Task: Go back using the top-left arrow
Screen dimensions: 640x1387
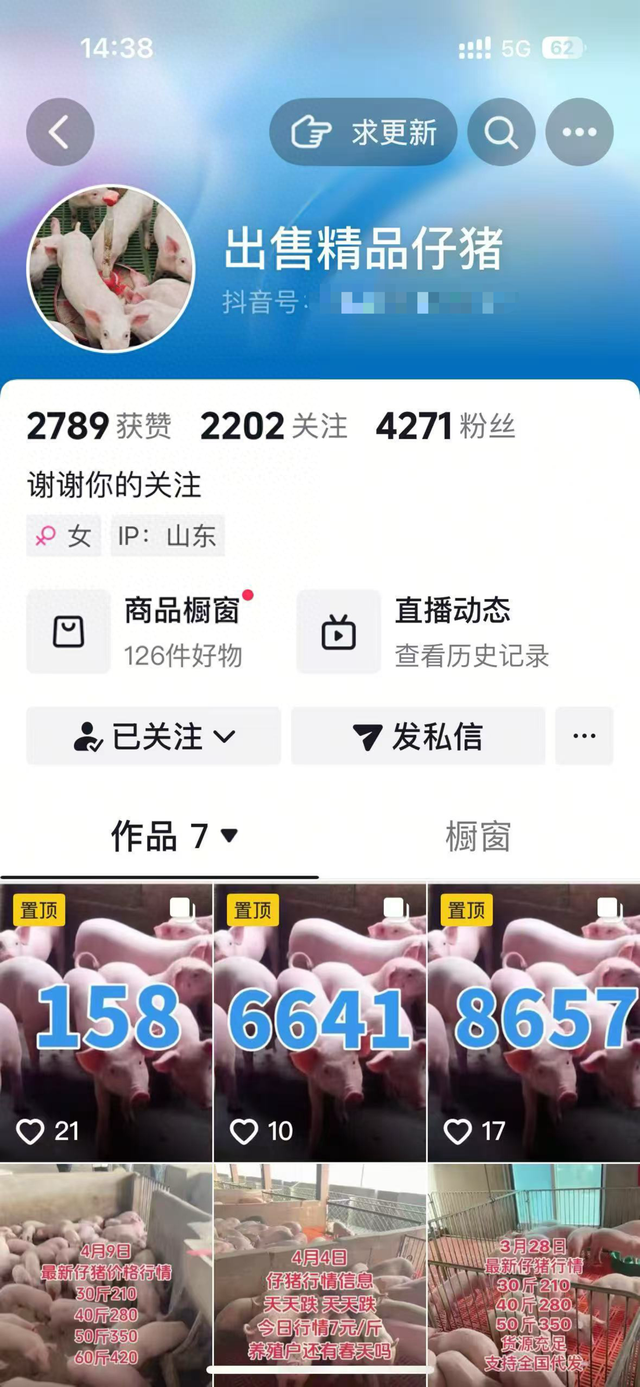Action: [x=60, y=132]
